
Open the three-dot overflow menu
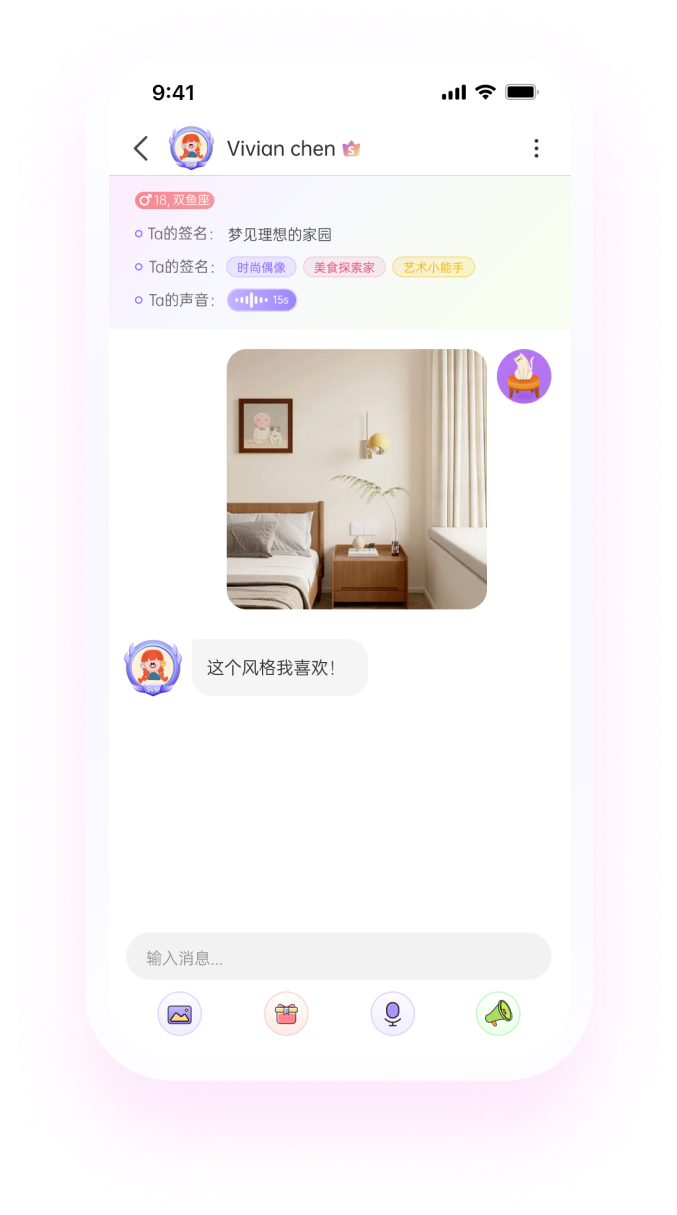pos(536,149)
